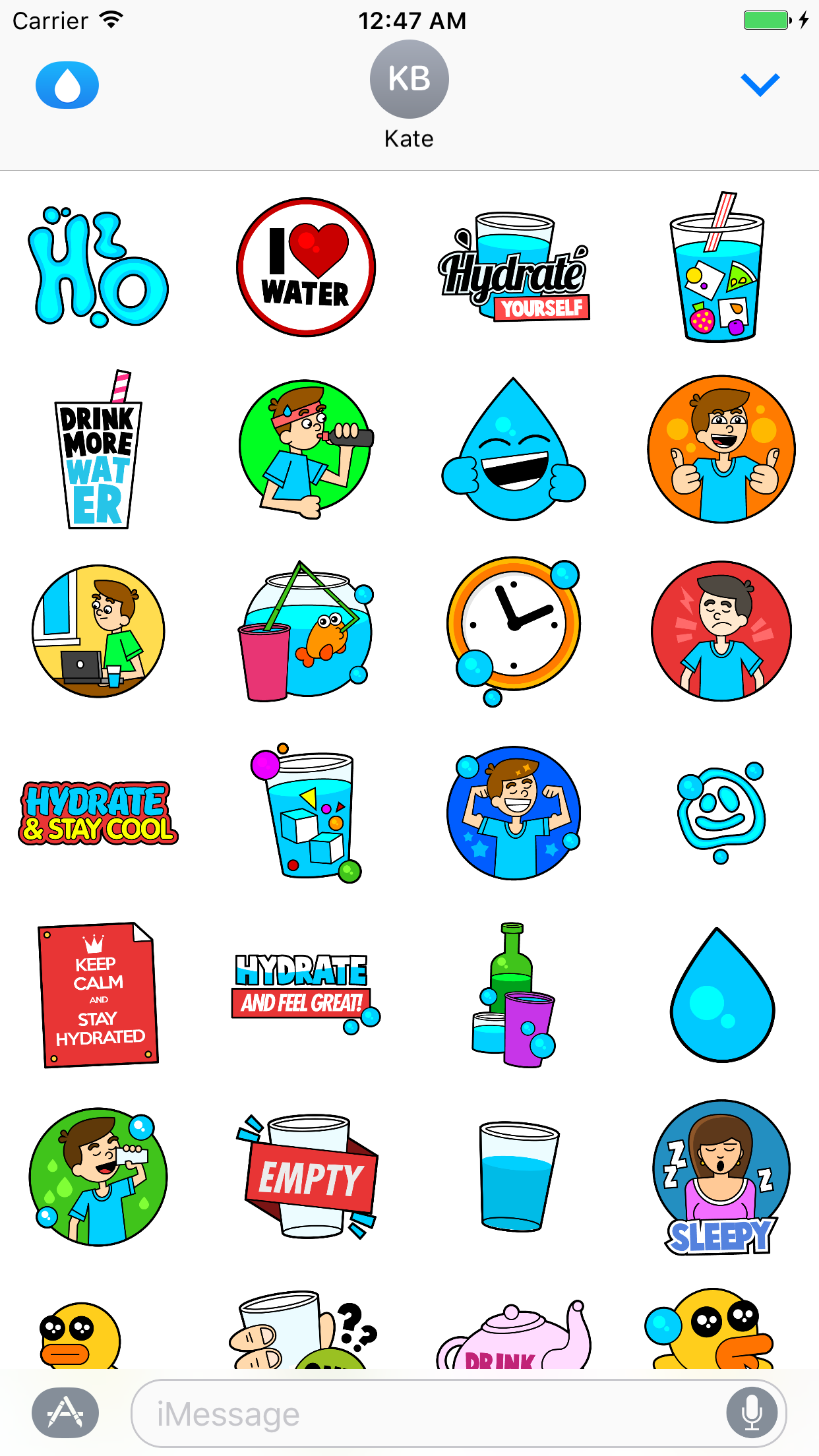Select the goldfish bowl sticker

click(x=307, y=630)
